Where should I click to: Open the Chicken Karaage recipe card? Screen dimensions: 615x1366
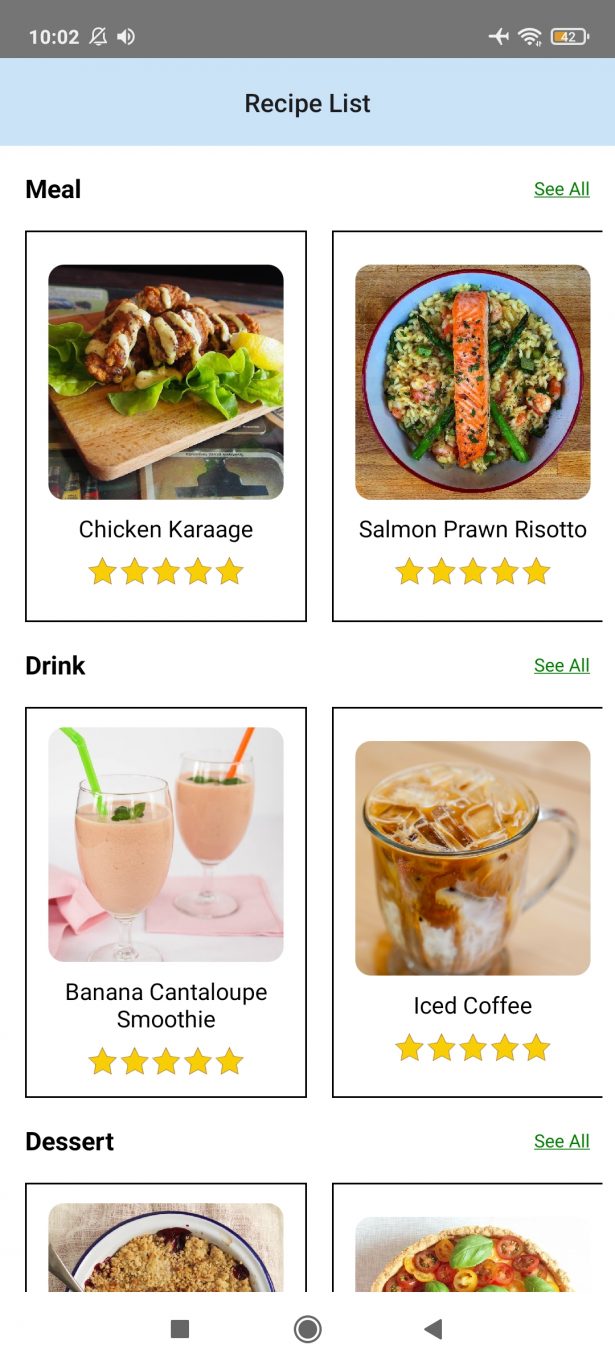166,426
